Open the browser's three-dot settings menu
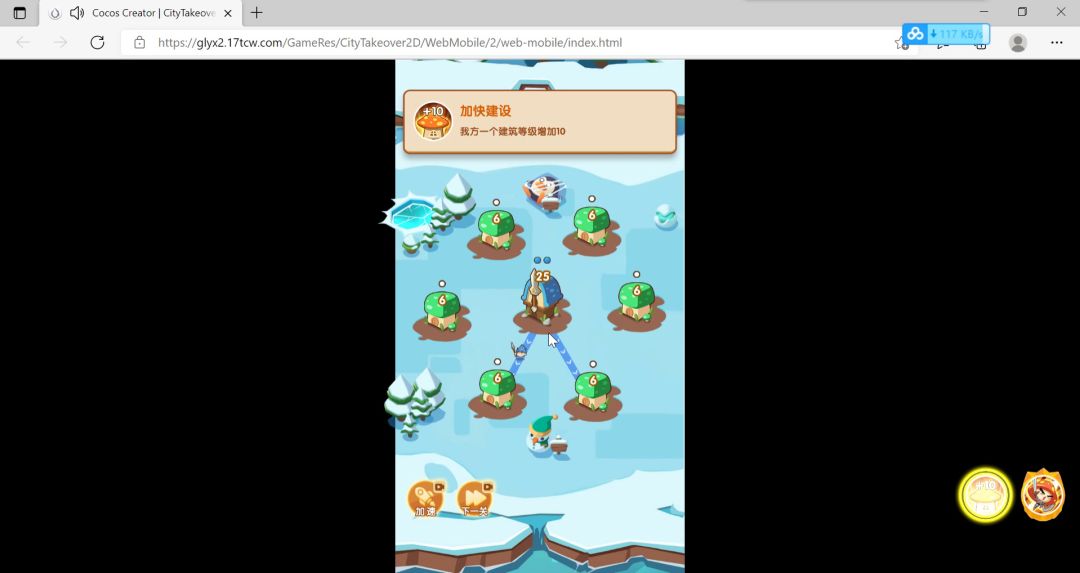Screen dimensions: 1080x573 (1056, 43)
